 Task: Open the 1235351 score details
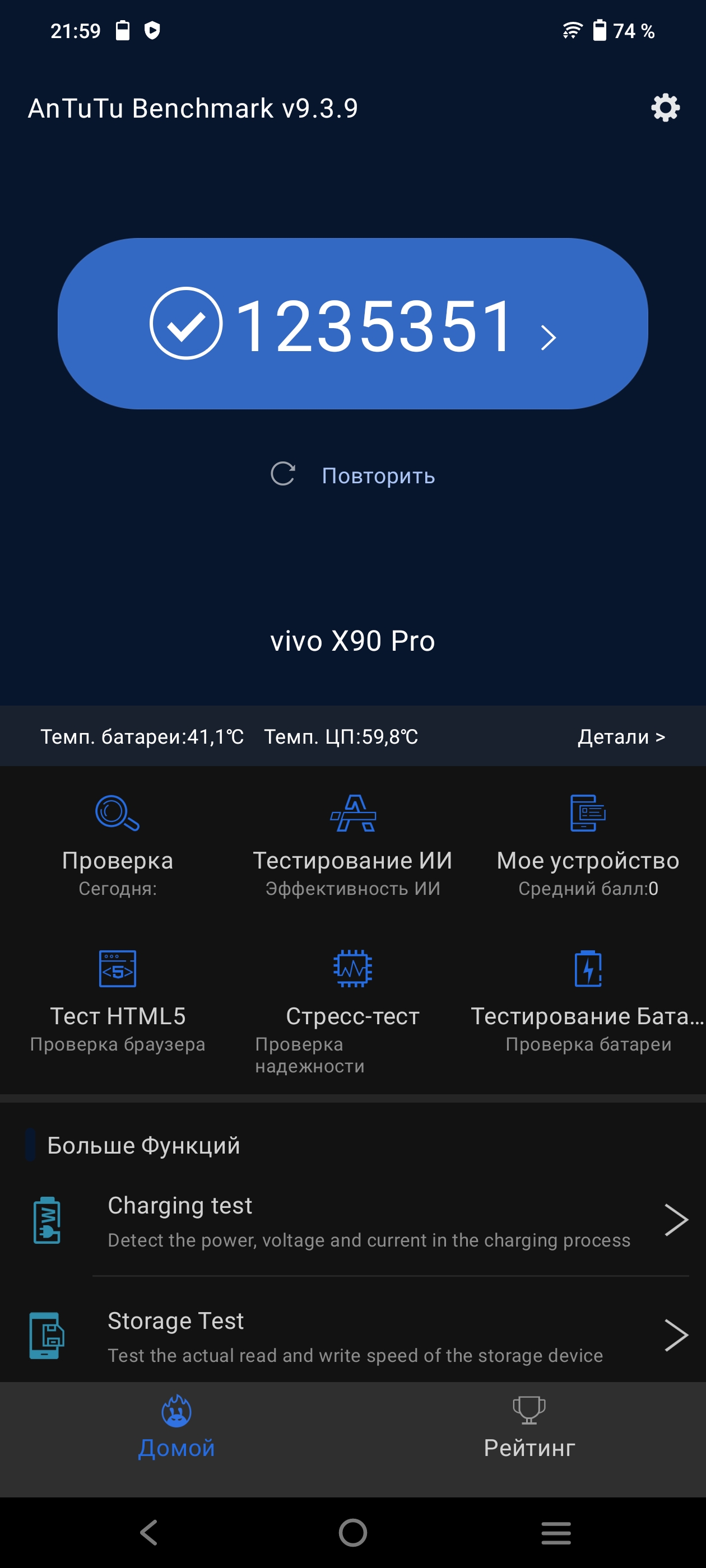pos(352,324)
